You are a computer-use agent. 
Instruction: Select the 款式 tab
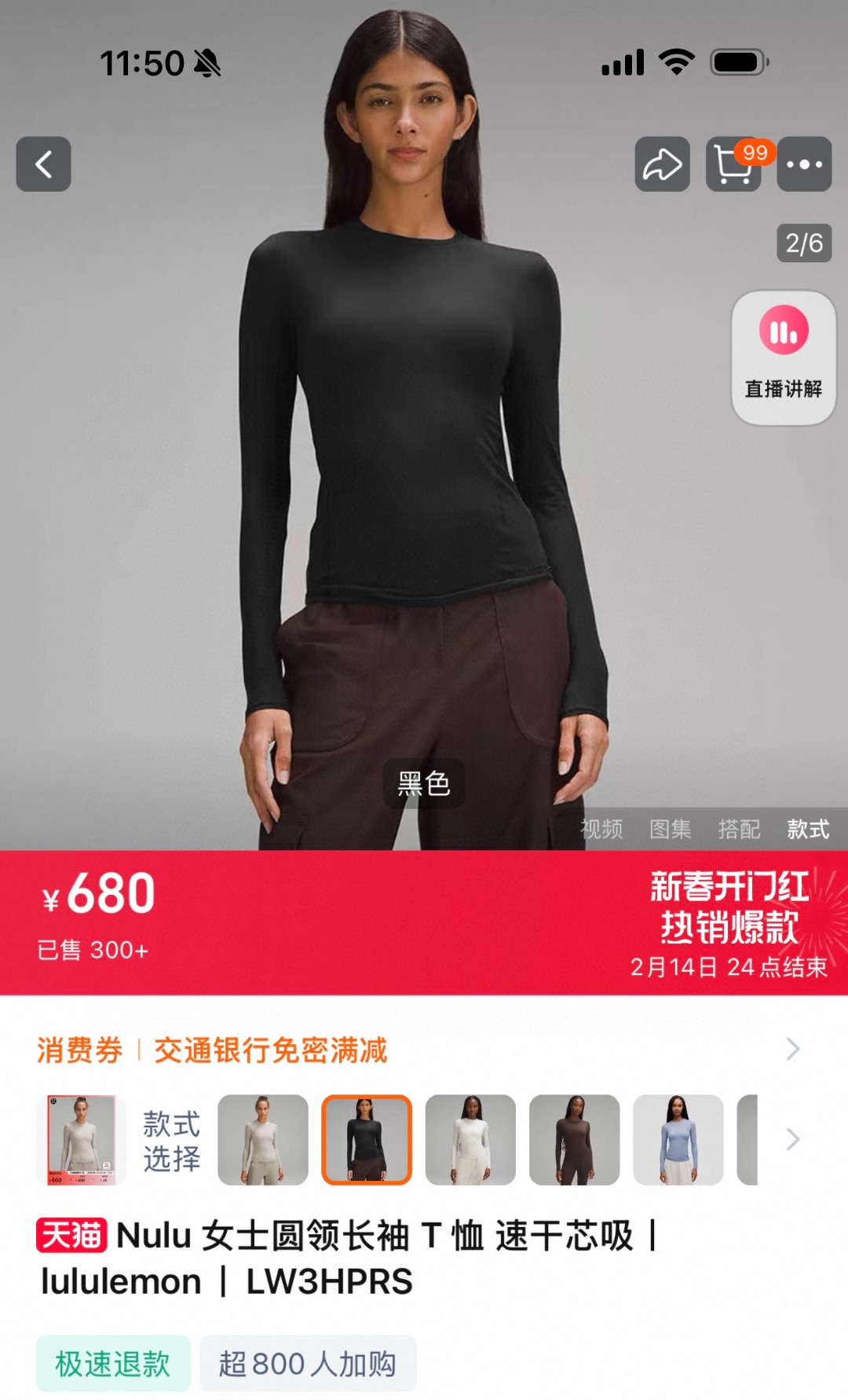(808, 829)
